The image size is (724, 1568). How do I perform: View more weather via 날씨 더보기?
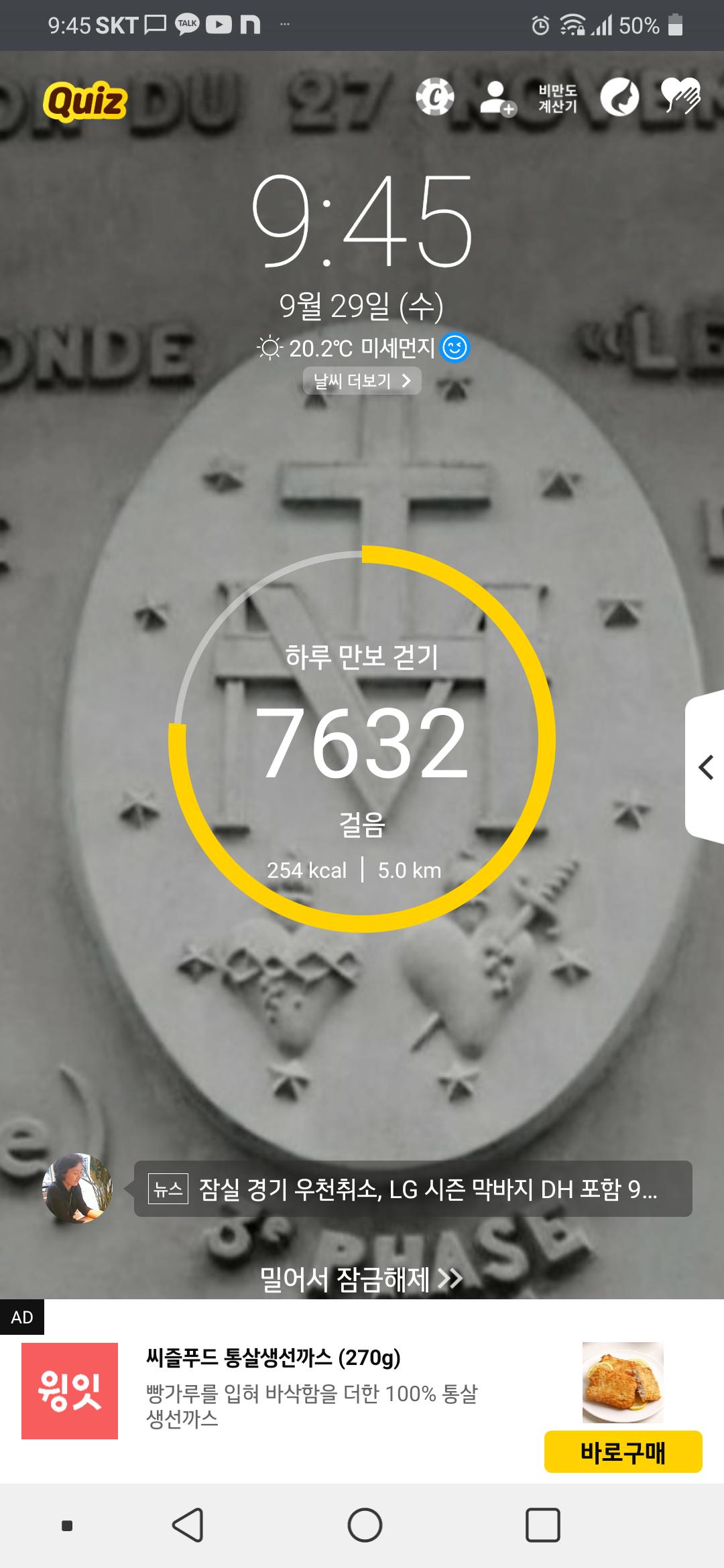point(362,381)
